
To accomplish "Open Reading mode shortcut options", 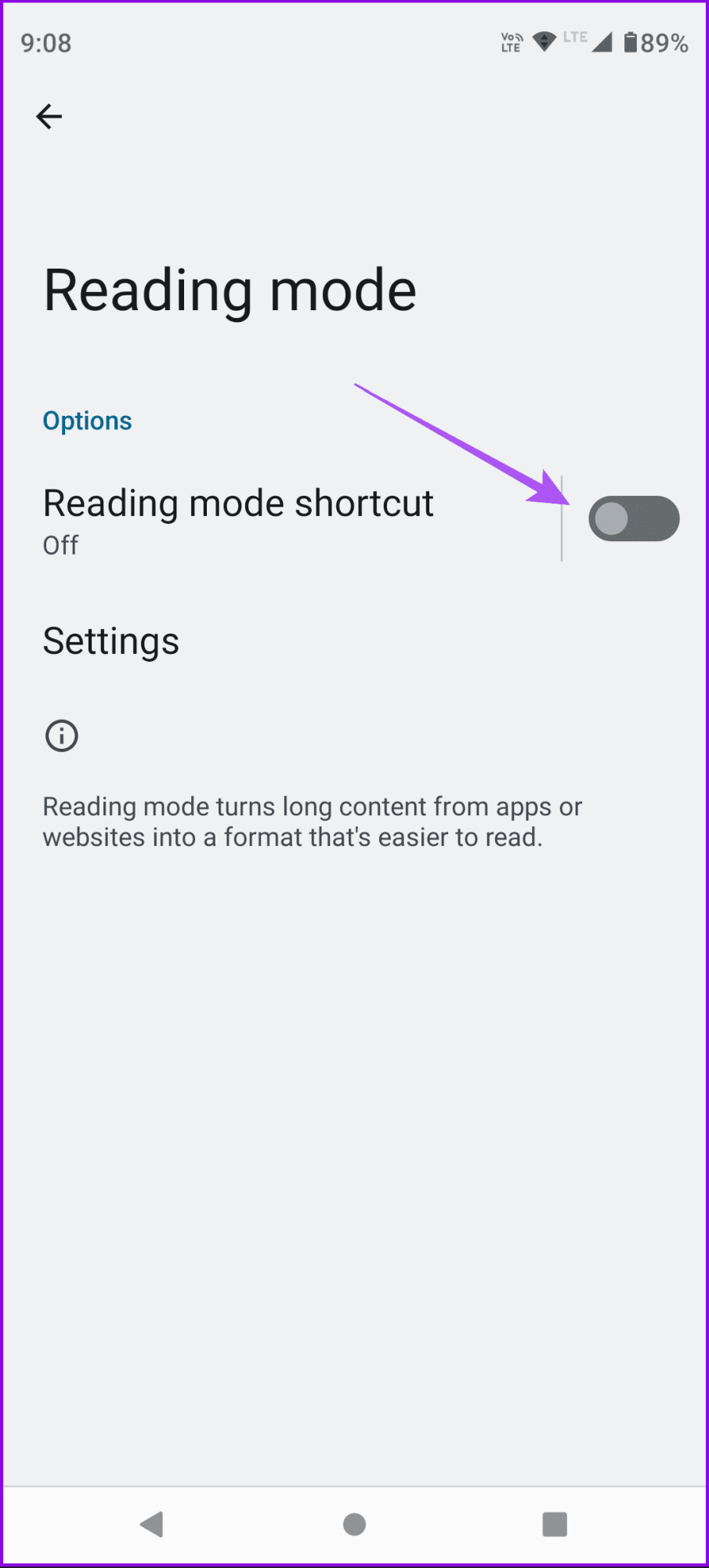I will 239,502.
